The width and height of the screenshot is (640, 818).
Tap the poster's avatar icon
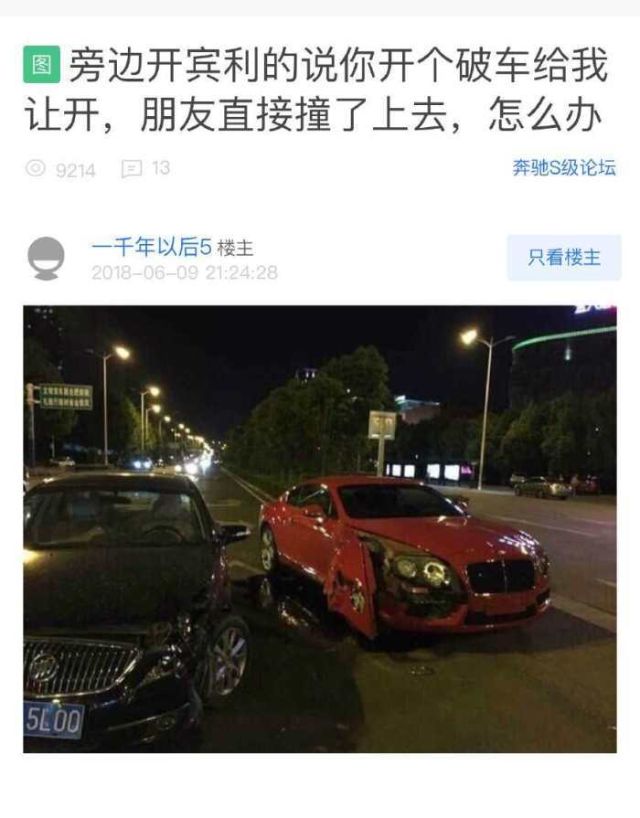[47, 258]
